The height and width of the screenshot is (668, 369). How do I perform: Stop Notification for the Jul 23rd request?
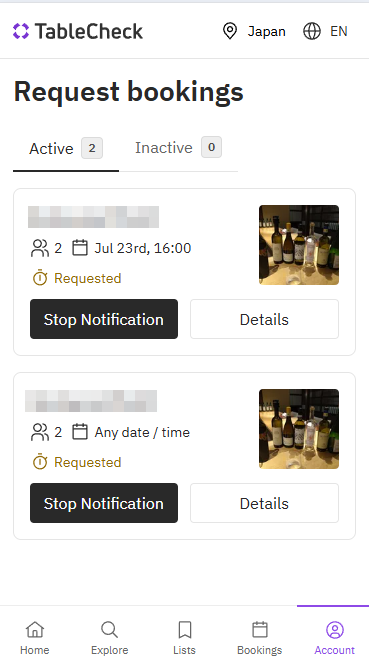[104, 319]
